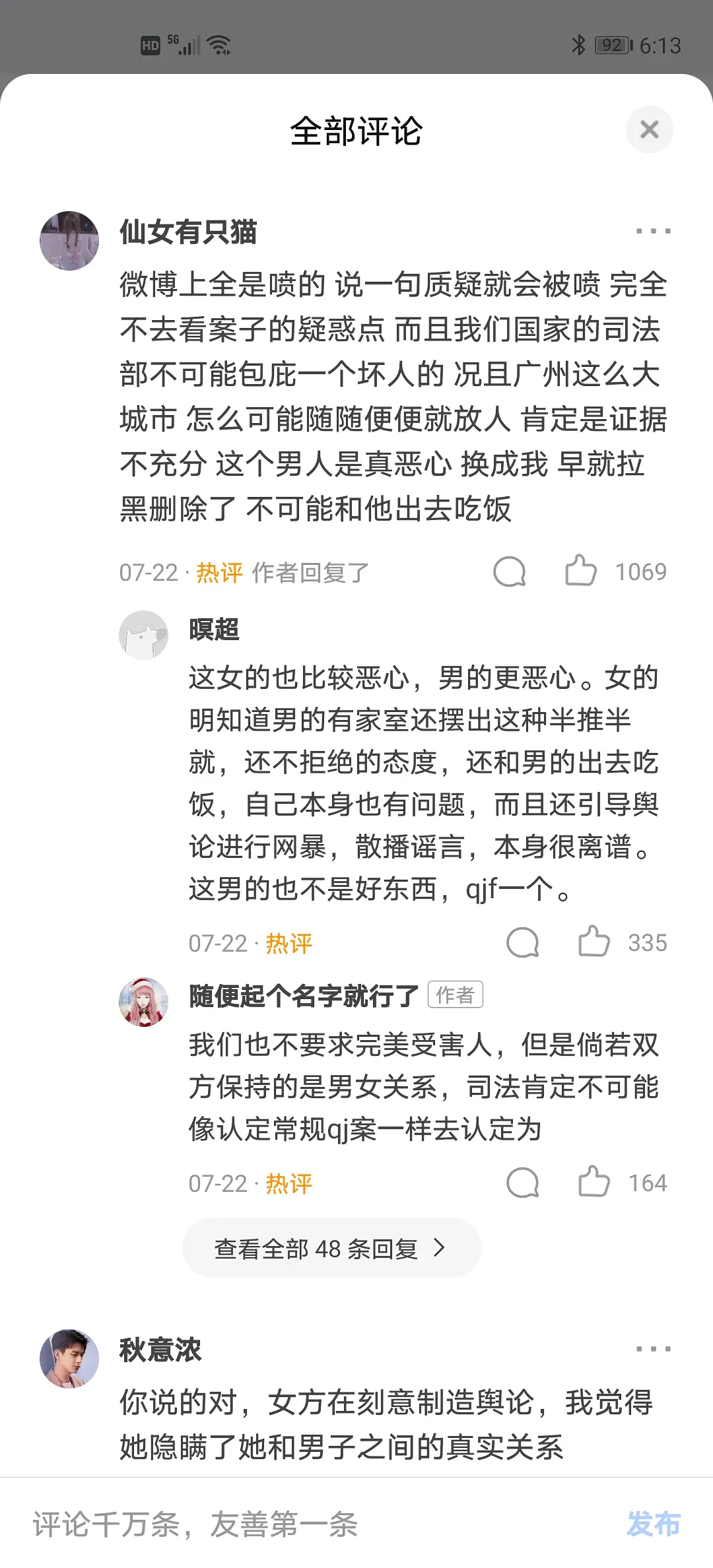Open 随便起个名字就行了's avatar
Image resolution: width=713 pixels, height=1568 pixels.
coord(143,1002)
